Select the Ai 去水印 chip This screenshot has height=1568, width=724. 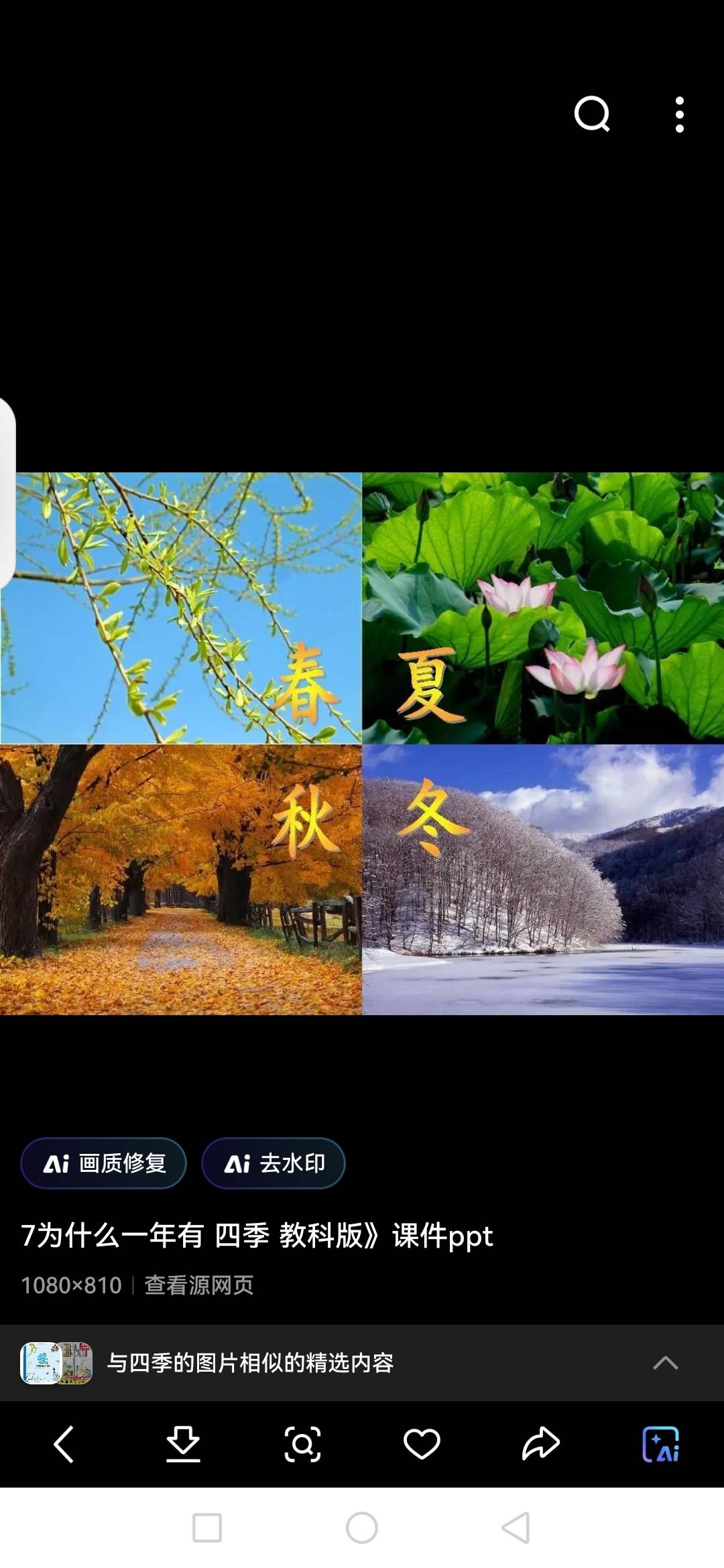(274, 1163)
